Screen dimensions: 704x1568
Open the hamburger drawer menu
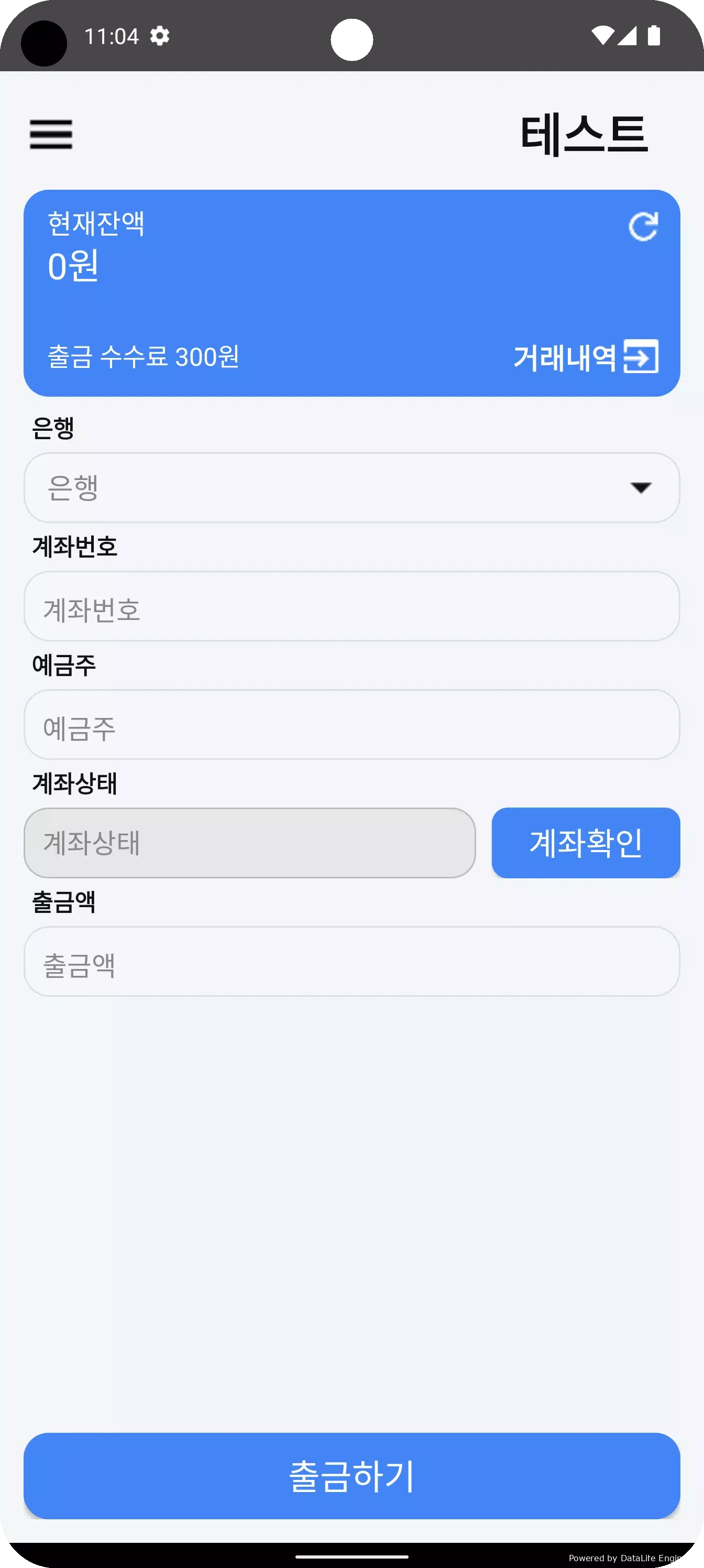51,135
